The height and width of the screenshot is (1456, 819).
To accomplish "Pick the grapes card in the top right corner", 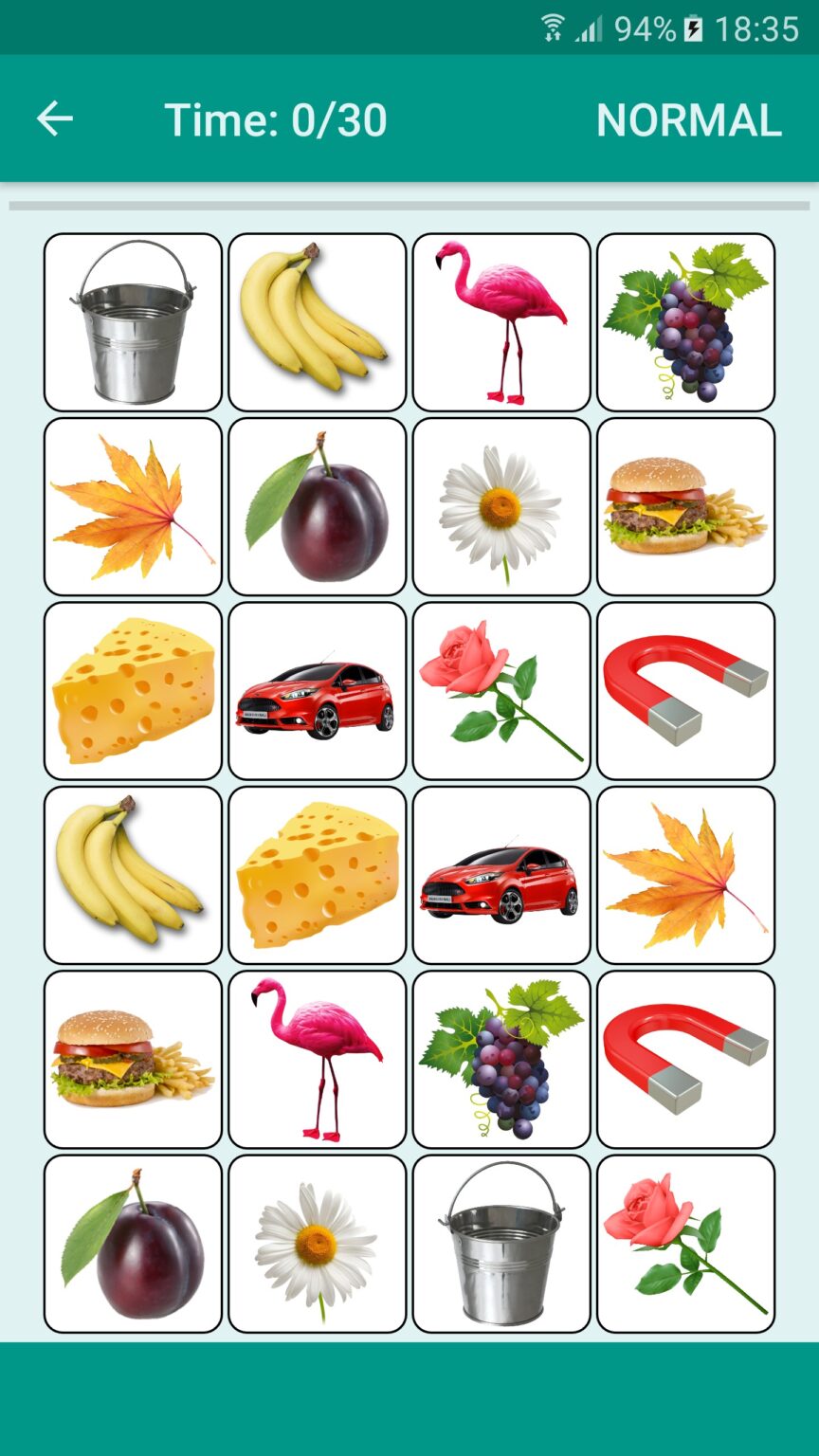I will [x=684, y=321].
